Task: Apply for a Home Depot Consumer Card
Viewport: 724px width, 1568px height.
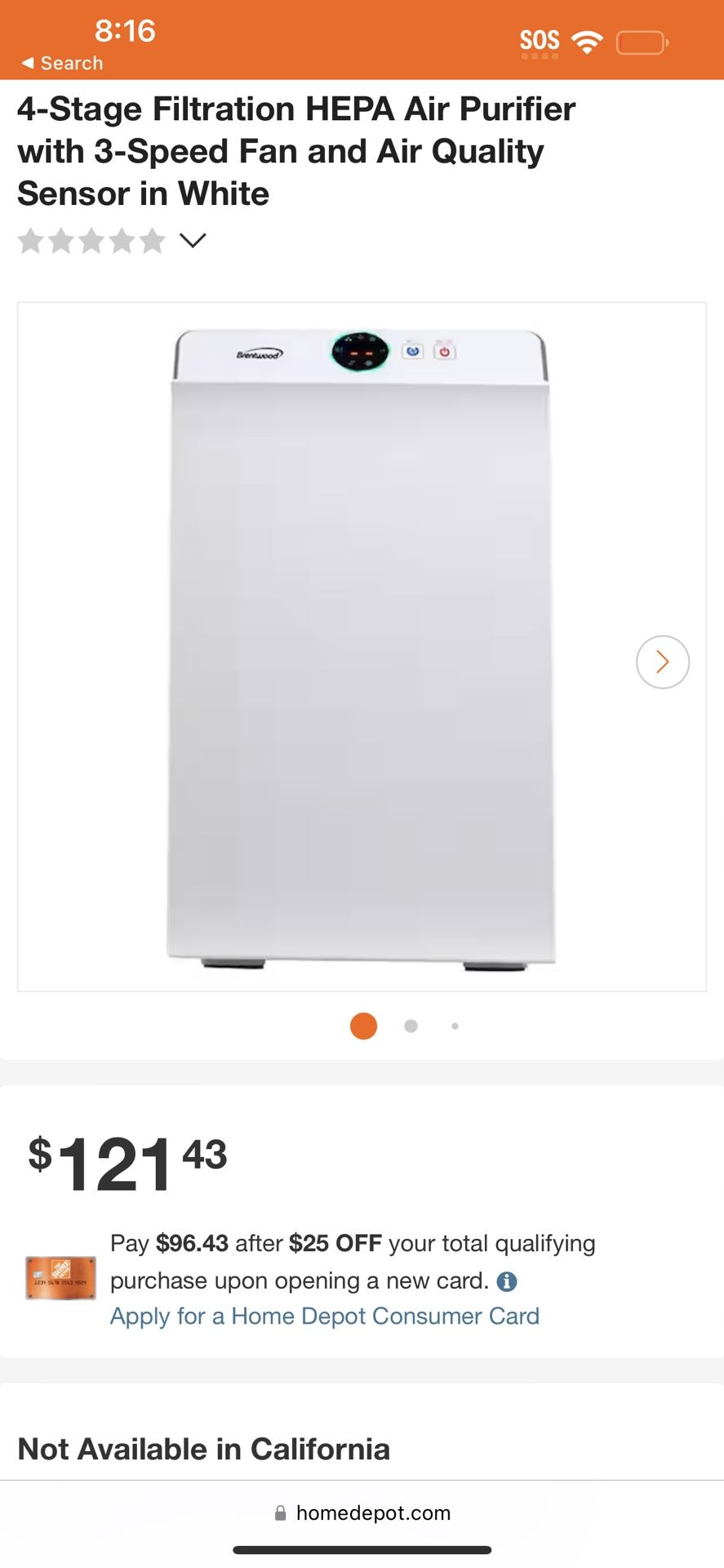Action: [x=325, y=1316]
